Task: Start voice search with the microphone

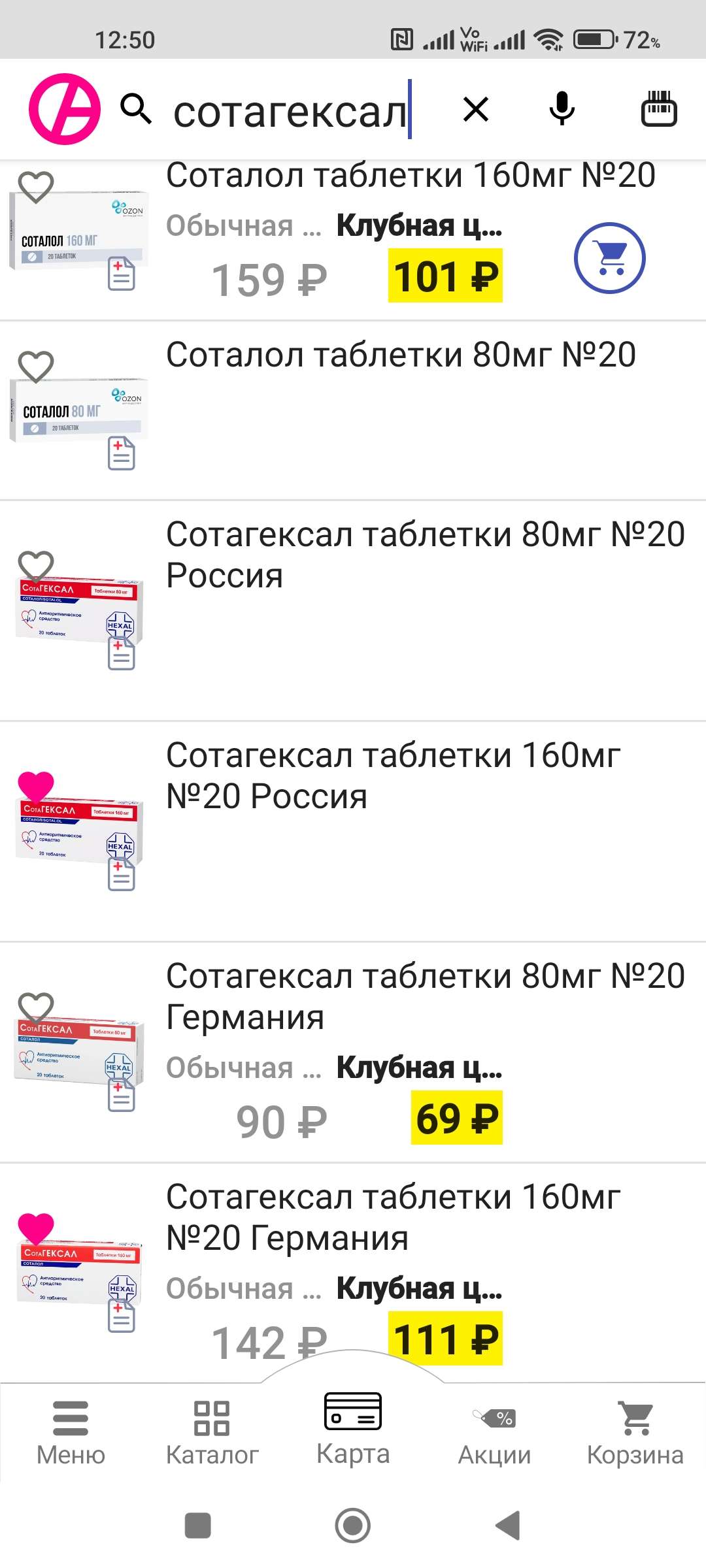Action: [562, 108]
